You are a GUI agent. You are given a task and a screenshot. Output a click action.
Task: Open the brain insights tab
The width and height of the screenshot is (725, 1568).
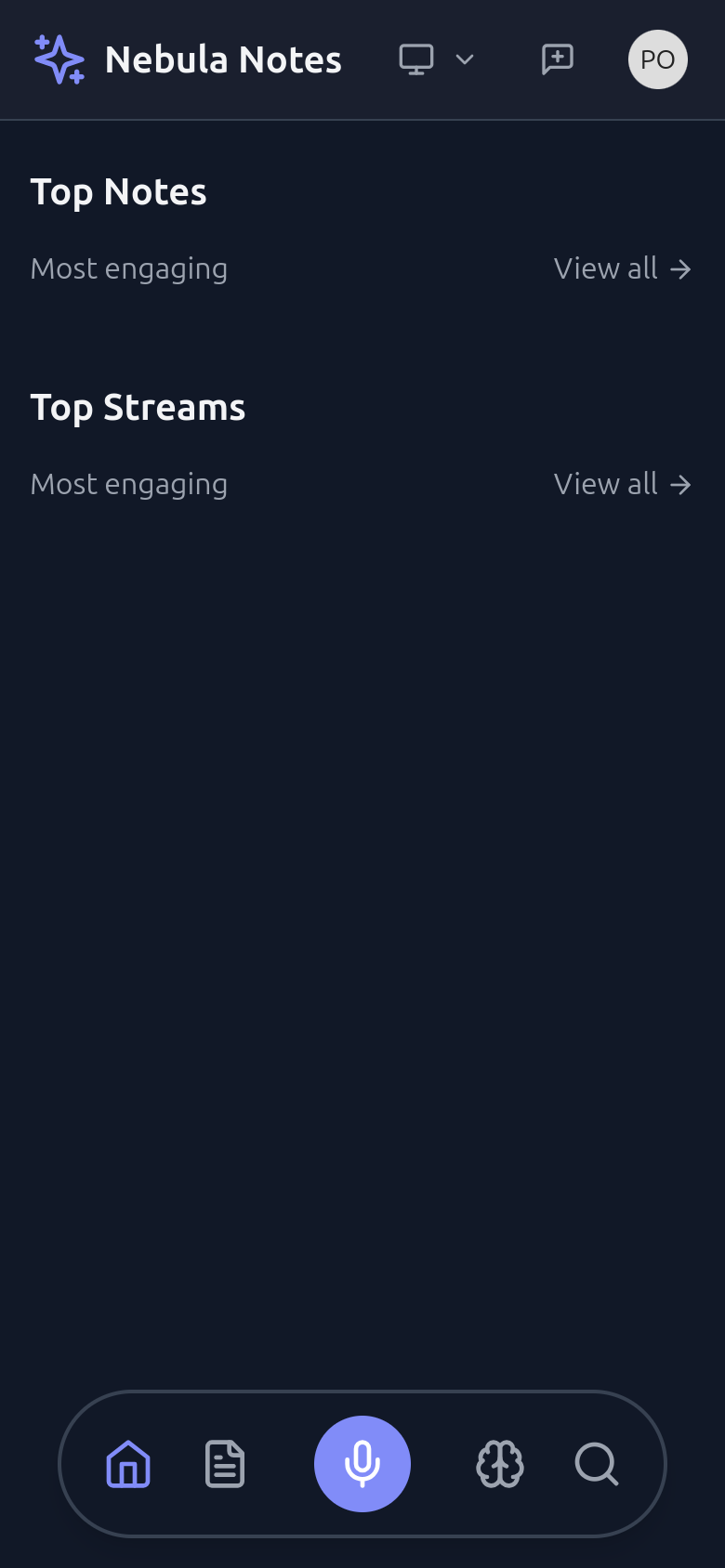tap(500, 1464)
